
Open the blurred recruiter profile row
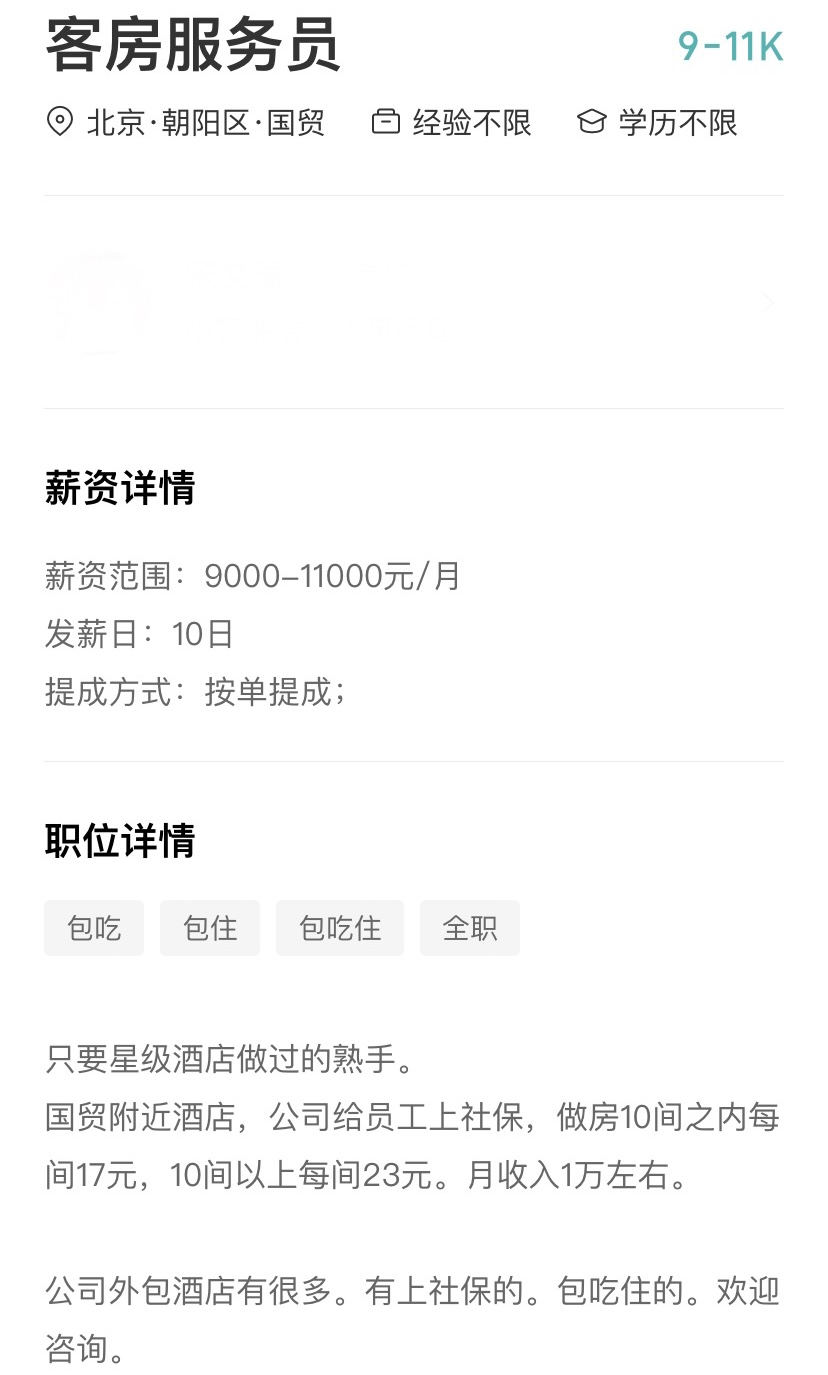413,302
